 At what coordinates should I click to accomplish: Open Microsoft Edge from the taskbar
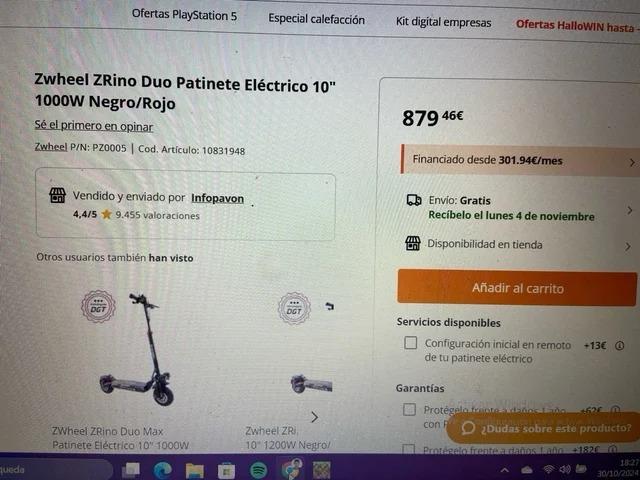click(x=163, y=469)
